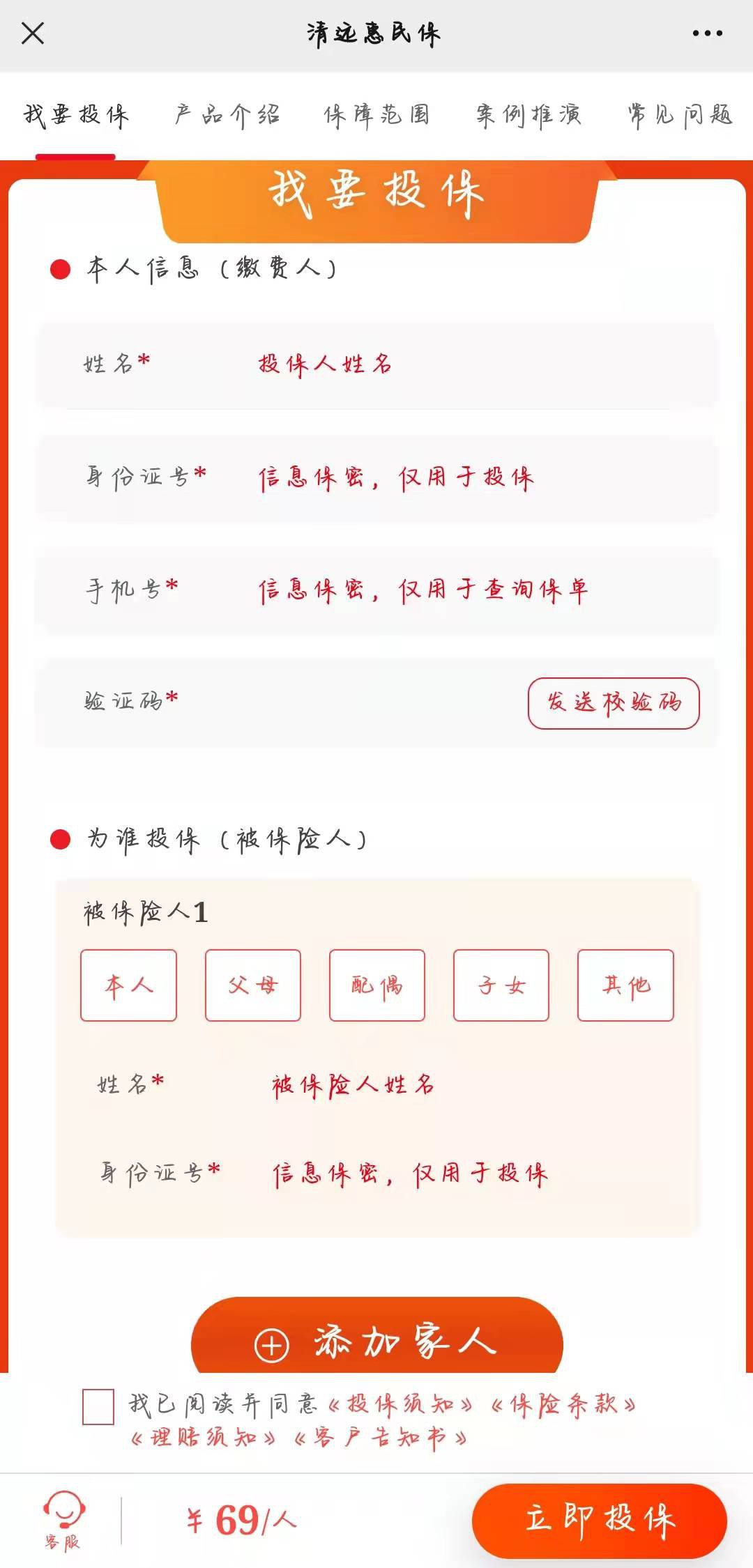Go to the 常见问题 tab
The height and width of the screenshot is (1568, 753).
click(x=680, y=115)
